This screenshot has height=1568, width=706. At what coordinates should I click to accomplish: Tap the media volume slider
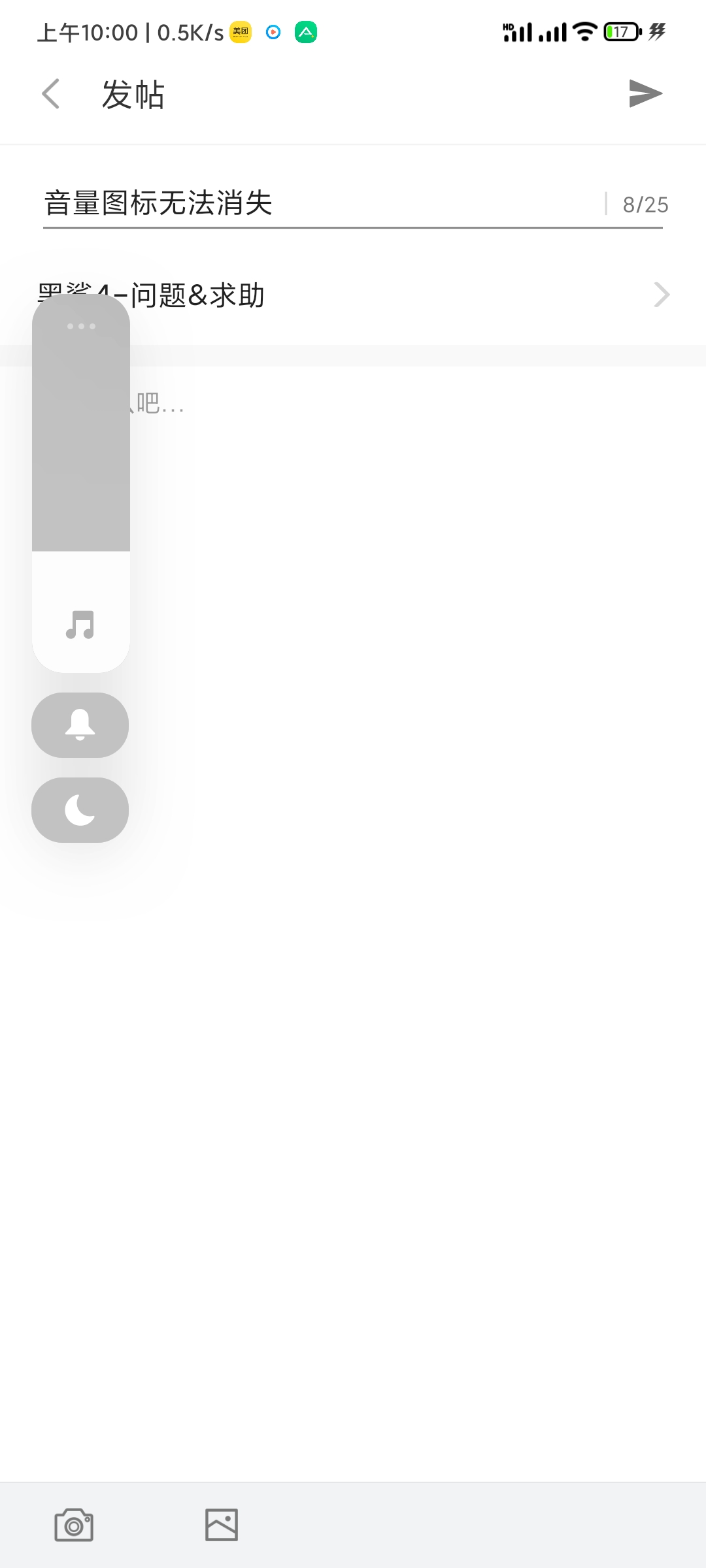(x=81, y=483)
